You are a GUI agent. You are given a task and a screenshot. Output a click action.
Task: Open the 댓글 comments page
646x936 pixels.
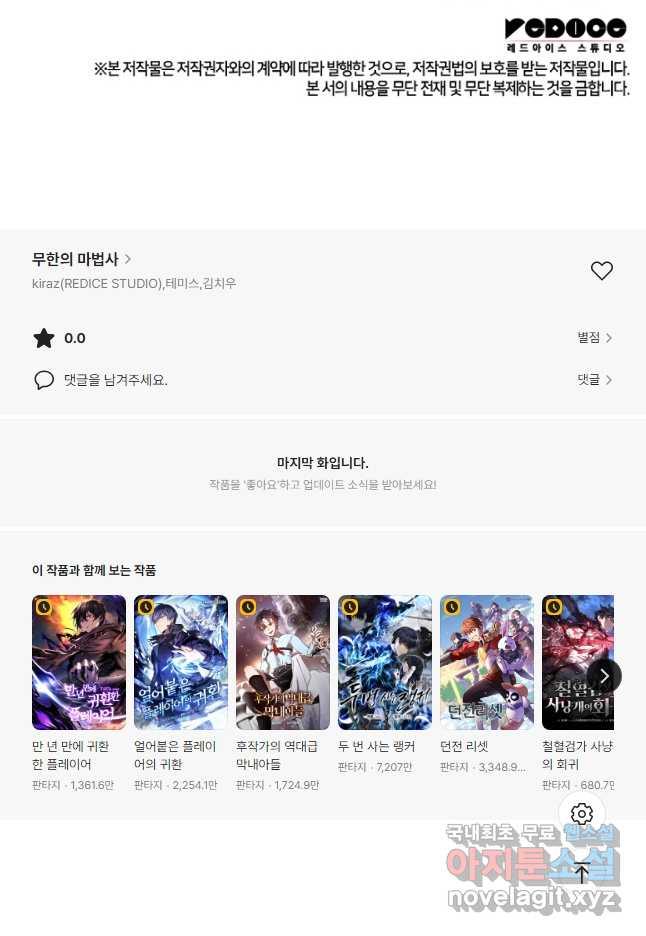(x=594, y=380)
